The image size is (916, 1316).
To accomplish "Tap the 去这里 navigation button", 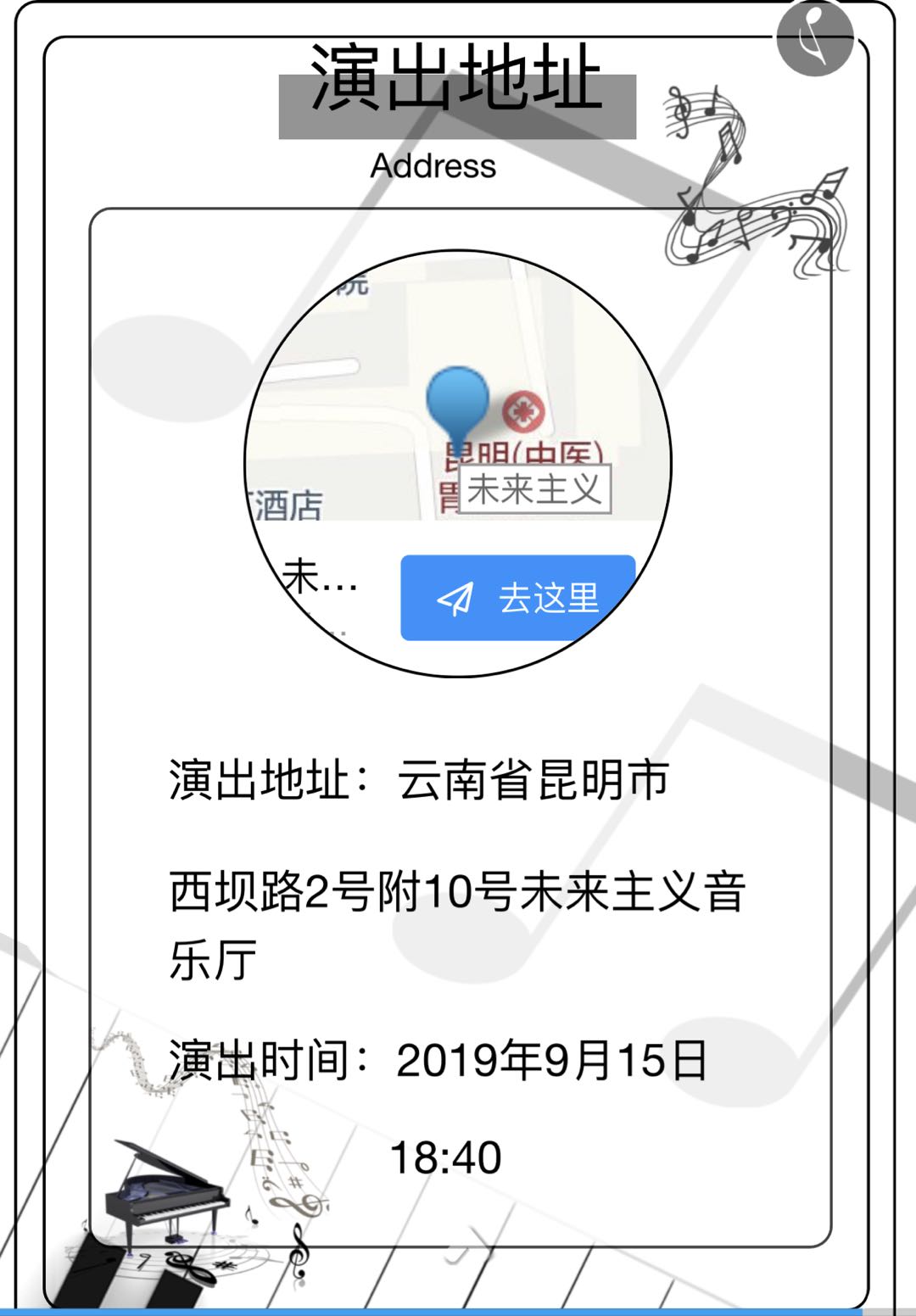I will click(x=518, y=598).
